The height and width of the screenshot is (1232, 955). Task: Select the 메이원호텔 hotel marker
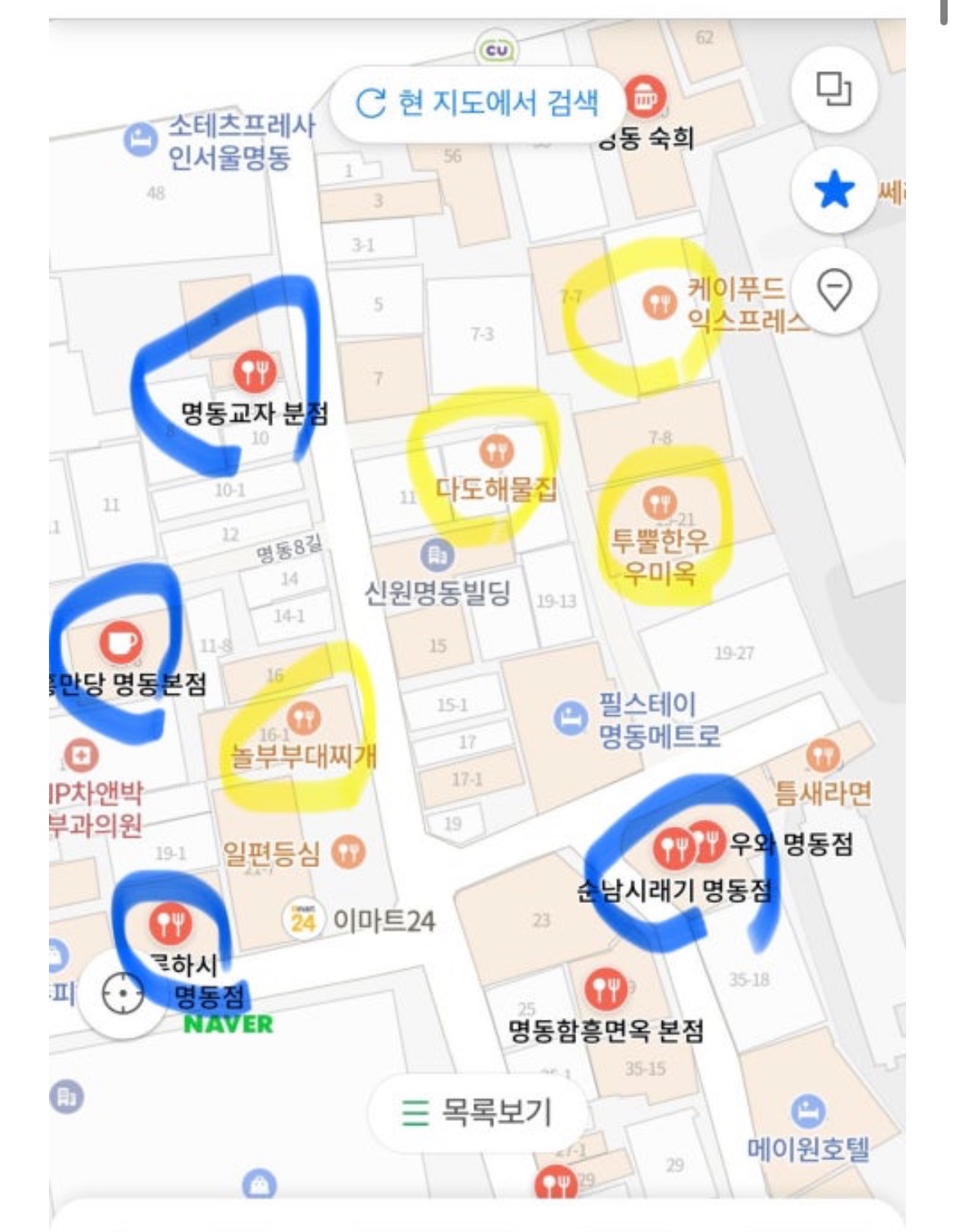pyautogui.click(x=807, y=1111)
